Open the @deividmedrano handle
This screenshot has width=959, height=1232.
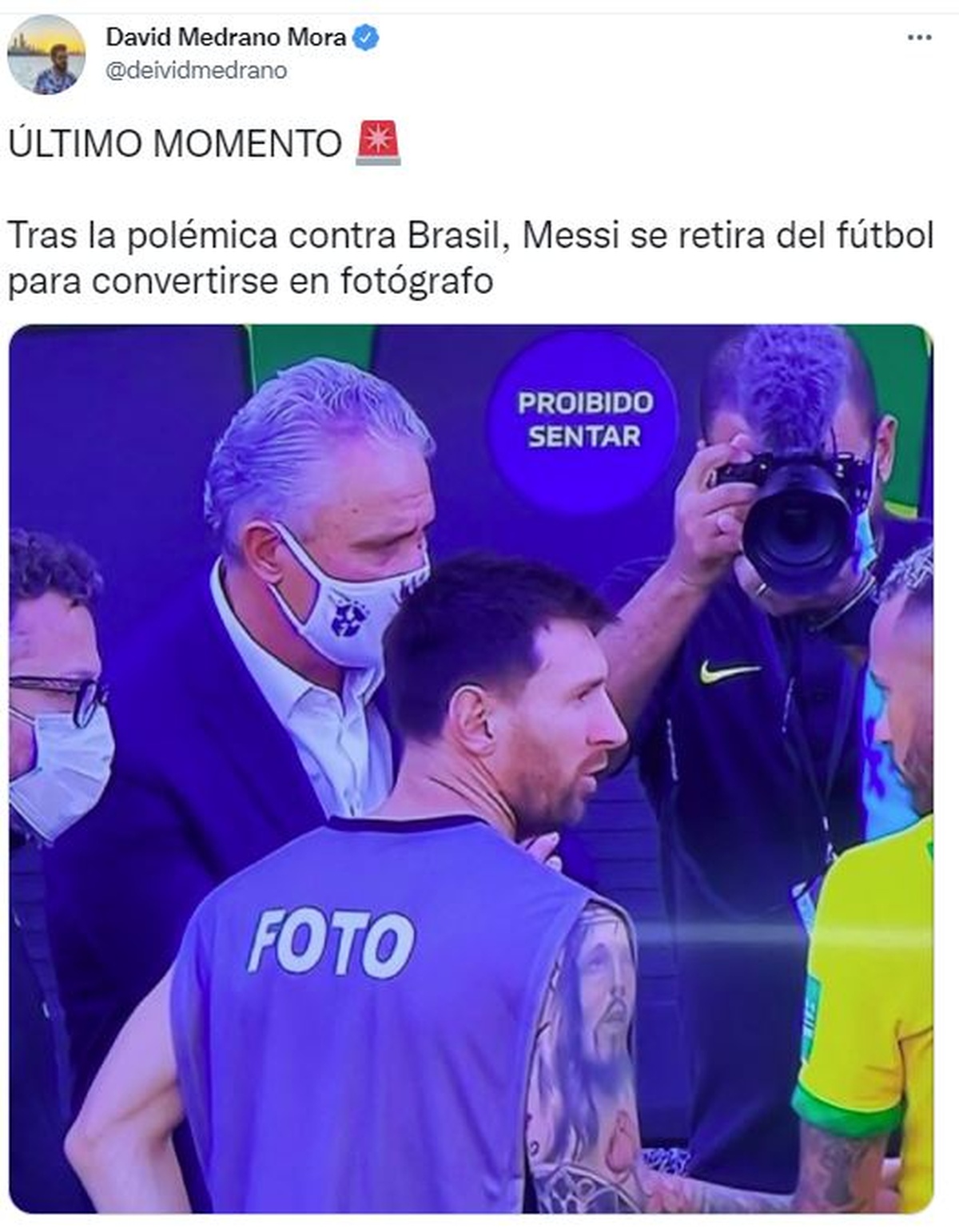(x=196, y=70)
